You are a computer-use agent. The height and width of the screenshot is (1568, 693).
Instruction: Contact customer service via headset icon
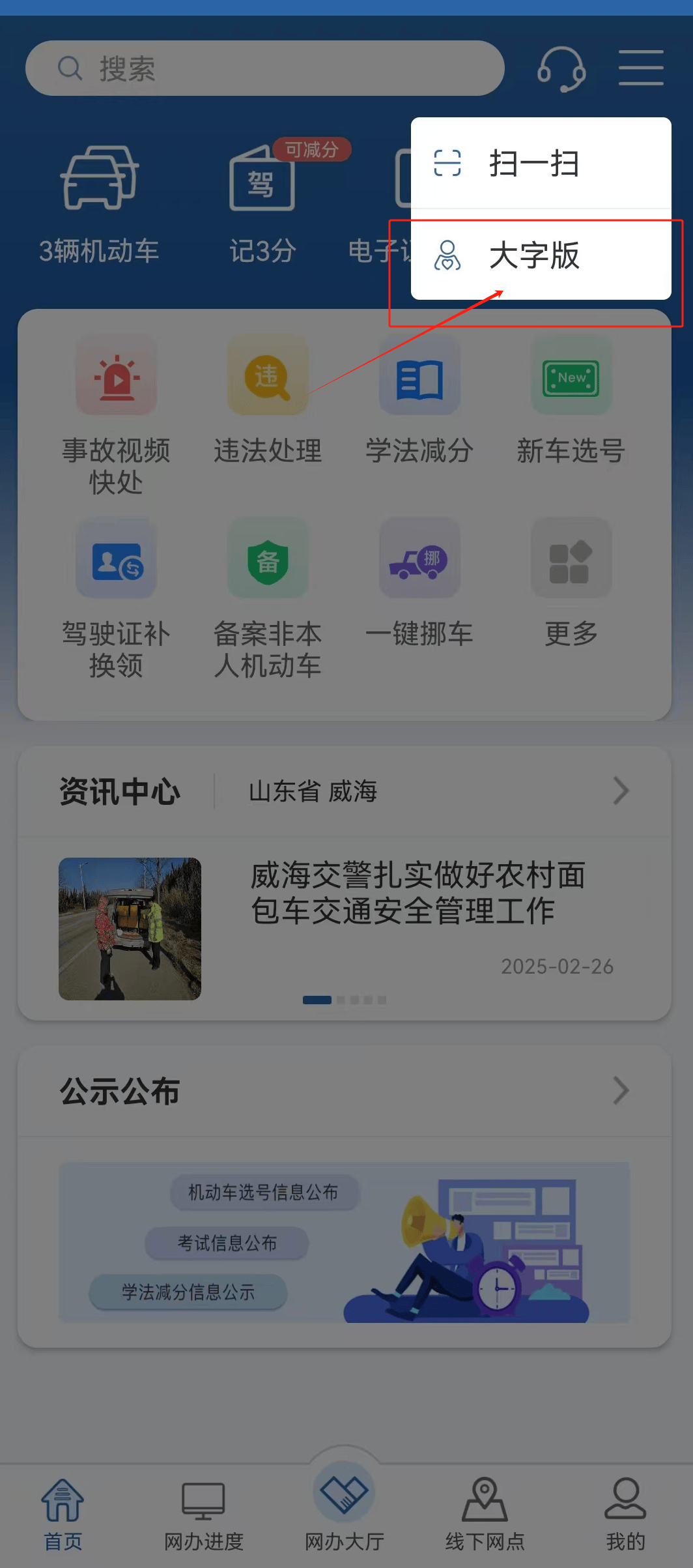(x=561, y=68)
